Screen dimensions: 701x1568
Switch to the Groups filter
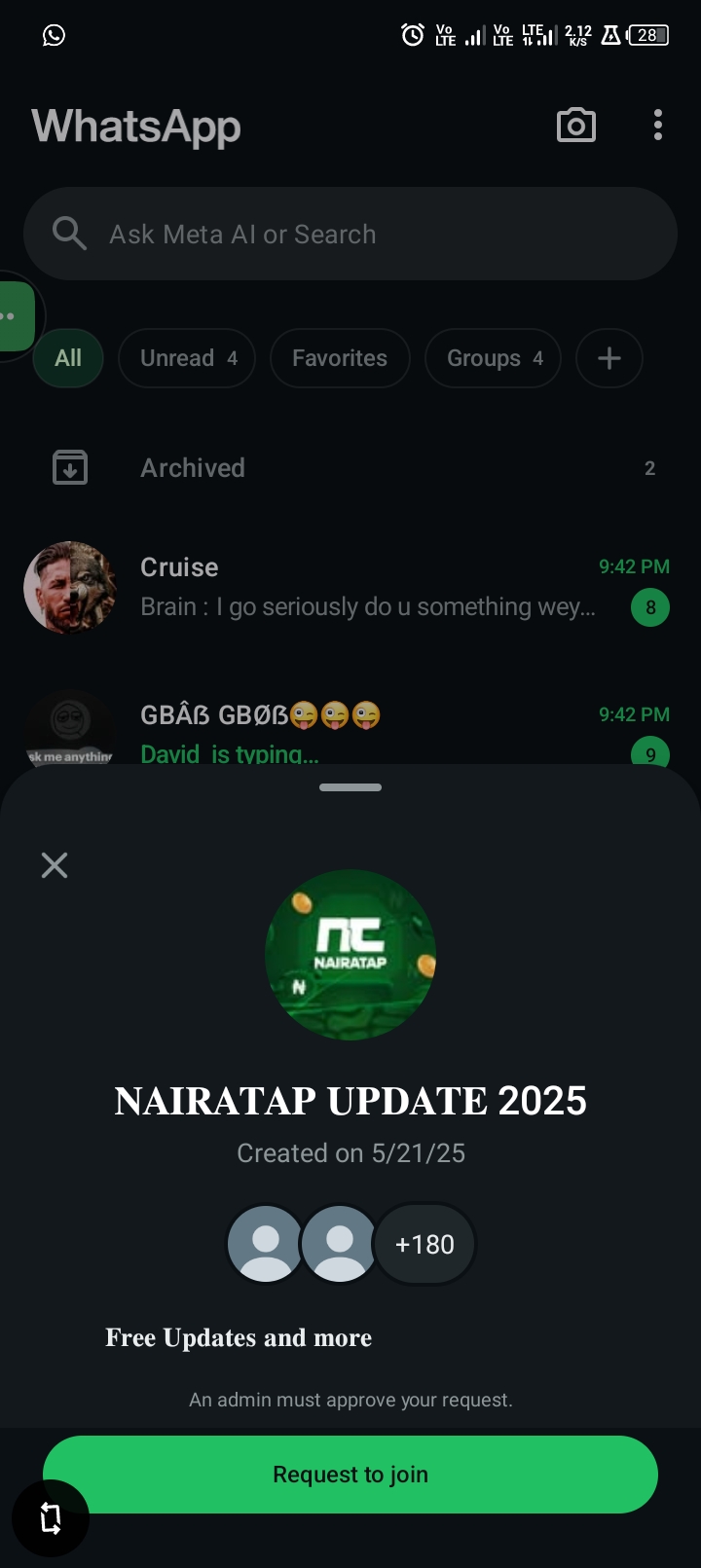click(493, 358)
